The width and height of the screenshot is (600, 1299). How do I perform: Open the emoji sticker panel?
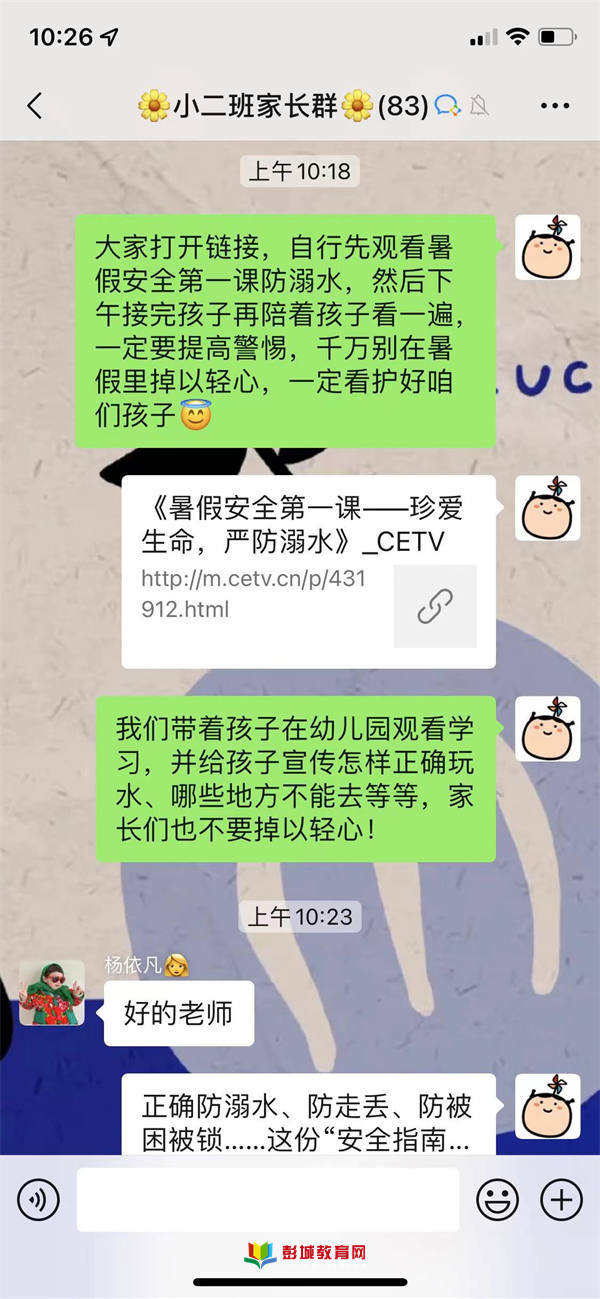pyautogui.click(x=497, y=1199)
